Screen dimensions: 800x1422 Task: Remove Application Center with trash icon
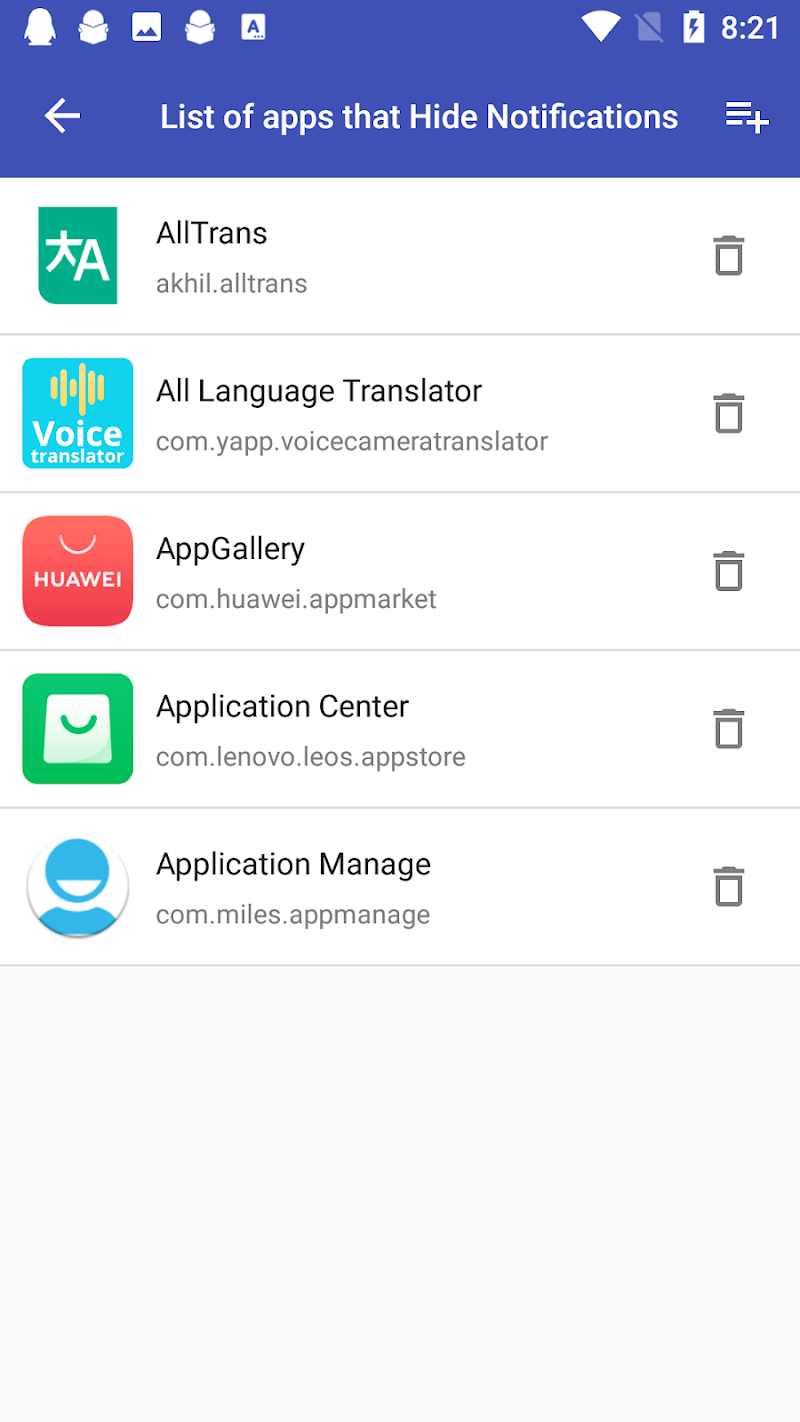click(x=729, y=729)
